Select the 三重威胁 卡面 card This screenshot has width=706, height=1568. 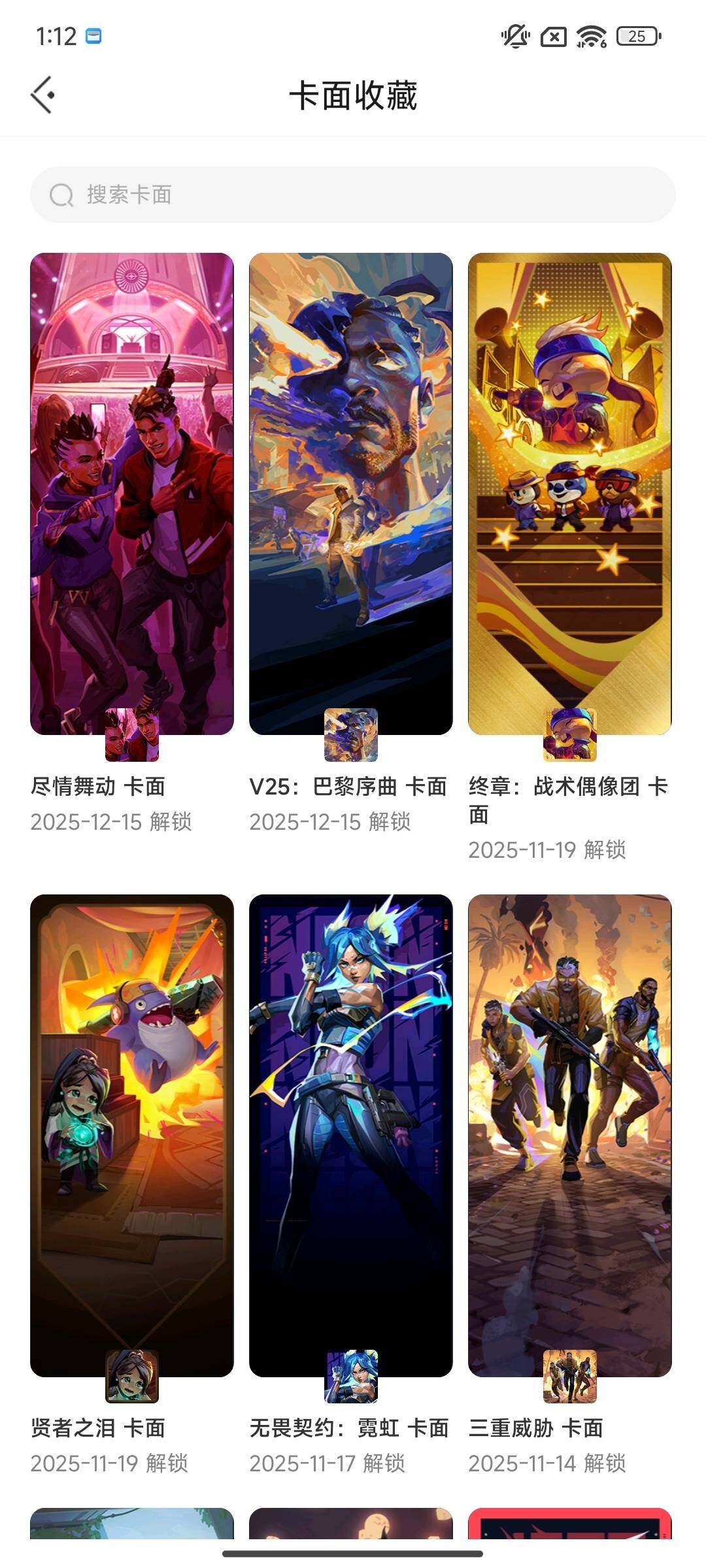point(569,1135)
